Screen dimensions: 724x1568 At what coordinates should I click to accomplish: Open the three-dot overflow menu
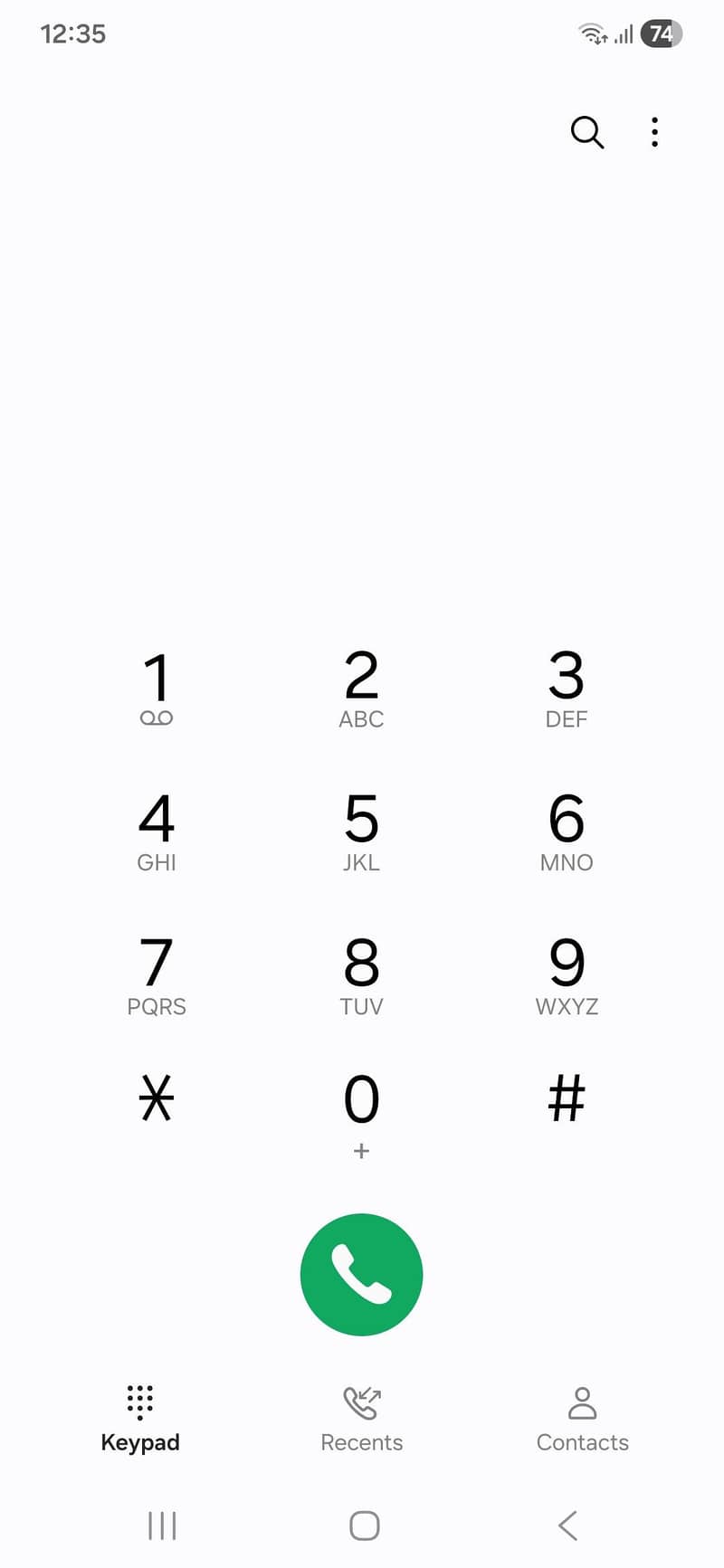654,132
